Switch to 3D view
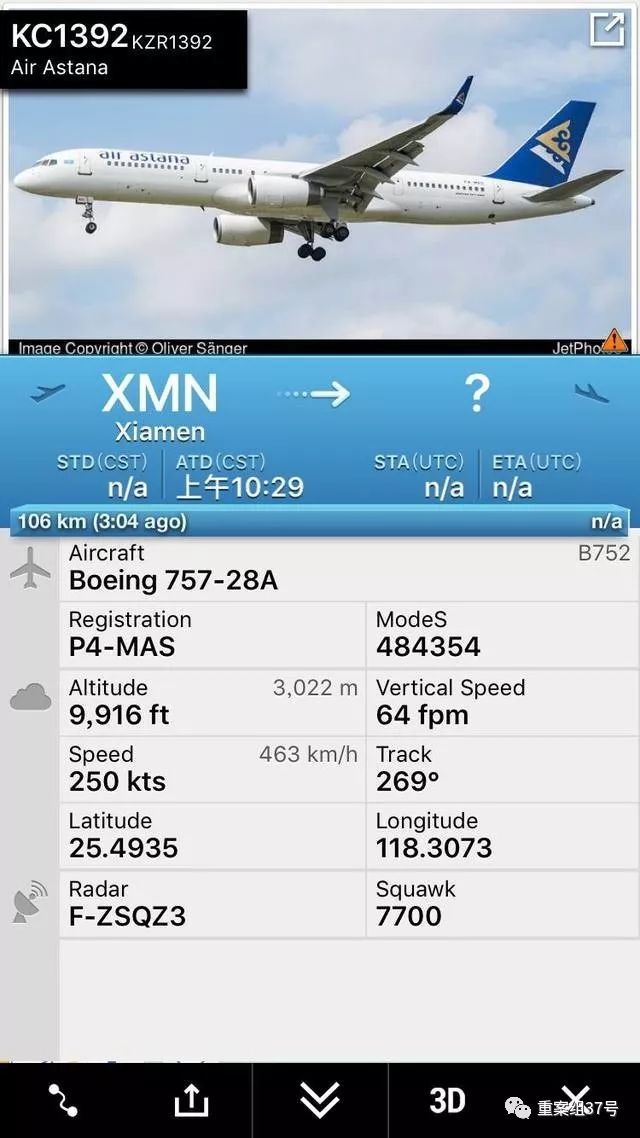 447,1100
